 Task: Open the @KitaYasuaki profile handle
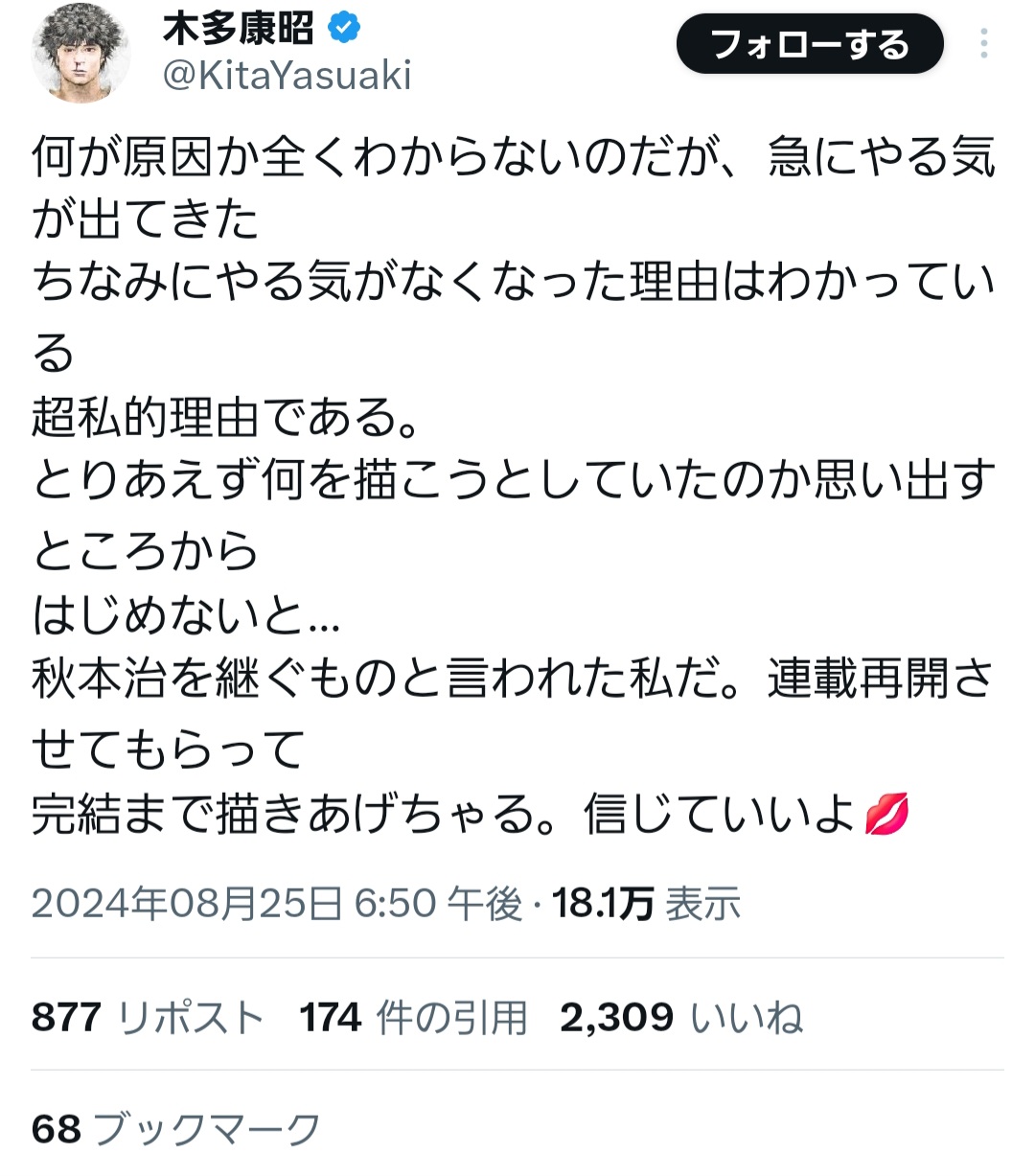[287, 76]
